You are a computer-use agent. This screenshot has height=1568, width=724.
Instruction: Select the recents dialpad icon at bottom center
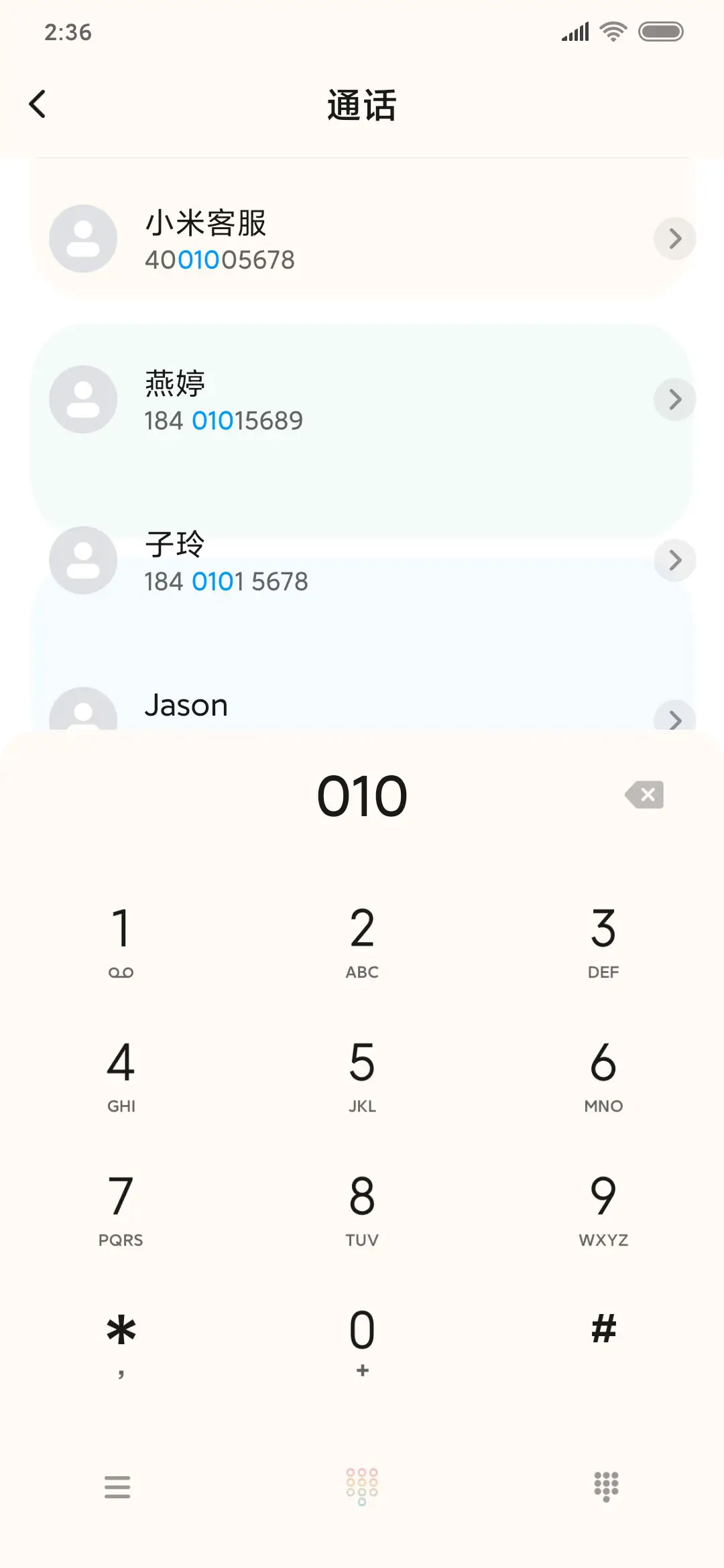click(x=362, y=1488)
